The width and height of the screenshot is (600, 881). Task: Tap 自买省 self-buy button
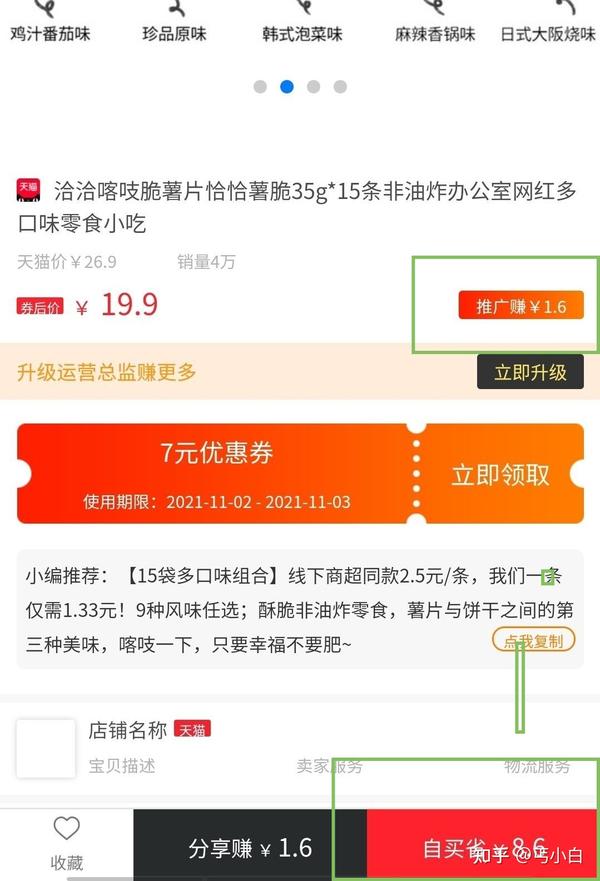point(483,848)
